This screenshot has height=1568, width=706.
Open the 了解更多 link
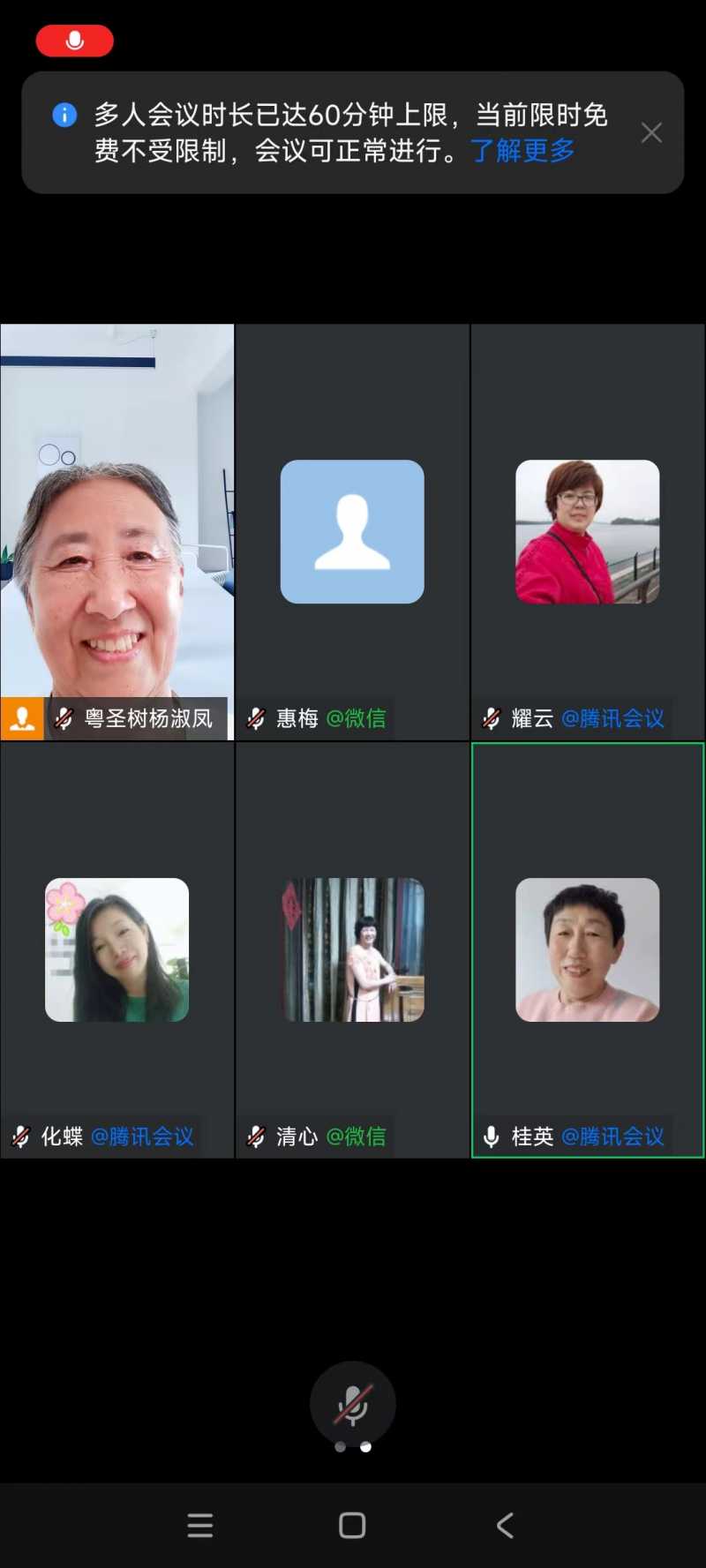coord(522,151)
